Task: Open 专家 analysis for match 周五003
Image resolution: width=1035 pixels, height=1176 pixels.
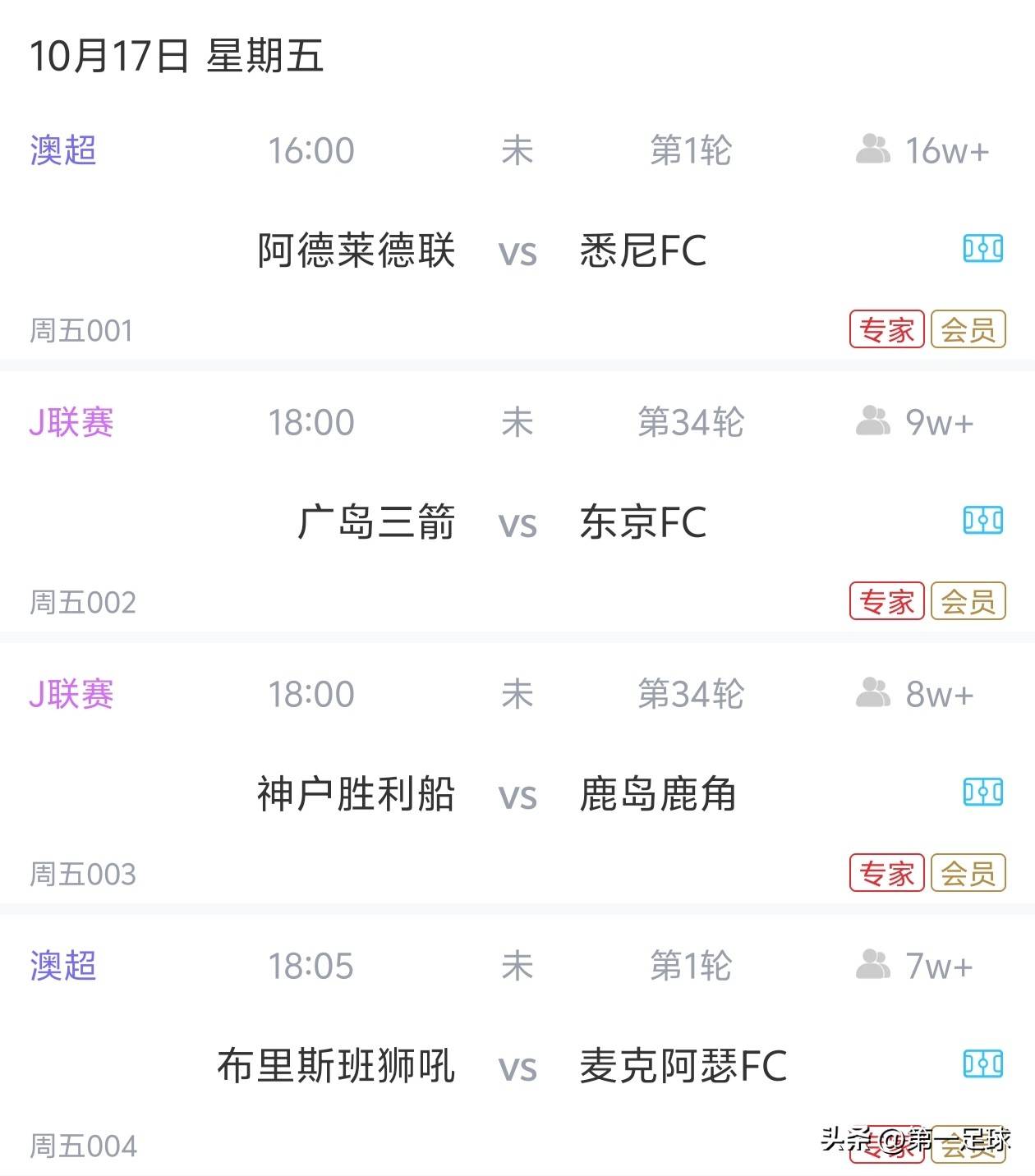Action: (x=886, y=873)
